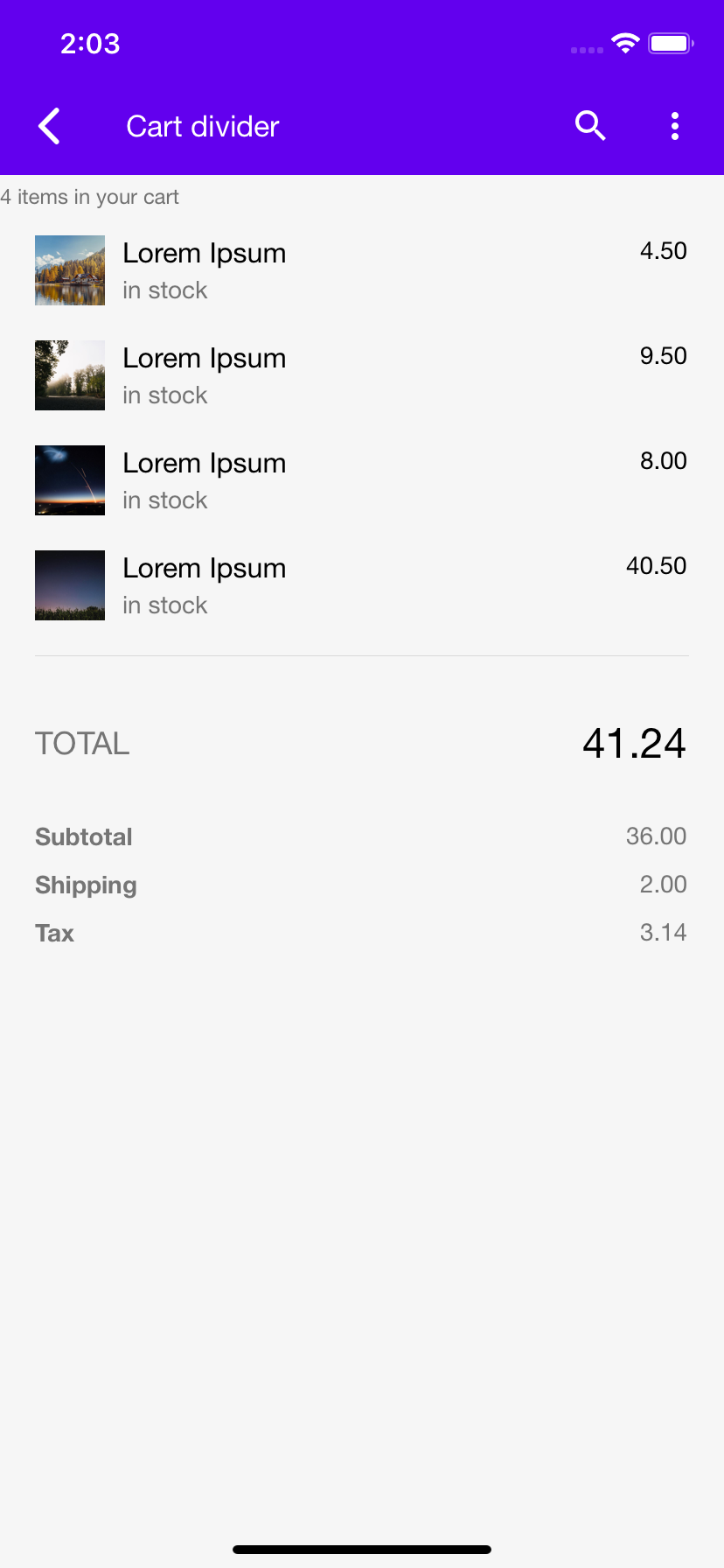This screenshot has height=1568, width=724.
Task: Open the cart item priced 4.50
Action: pyautogui.click(x=361, y=270)
